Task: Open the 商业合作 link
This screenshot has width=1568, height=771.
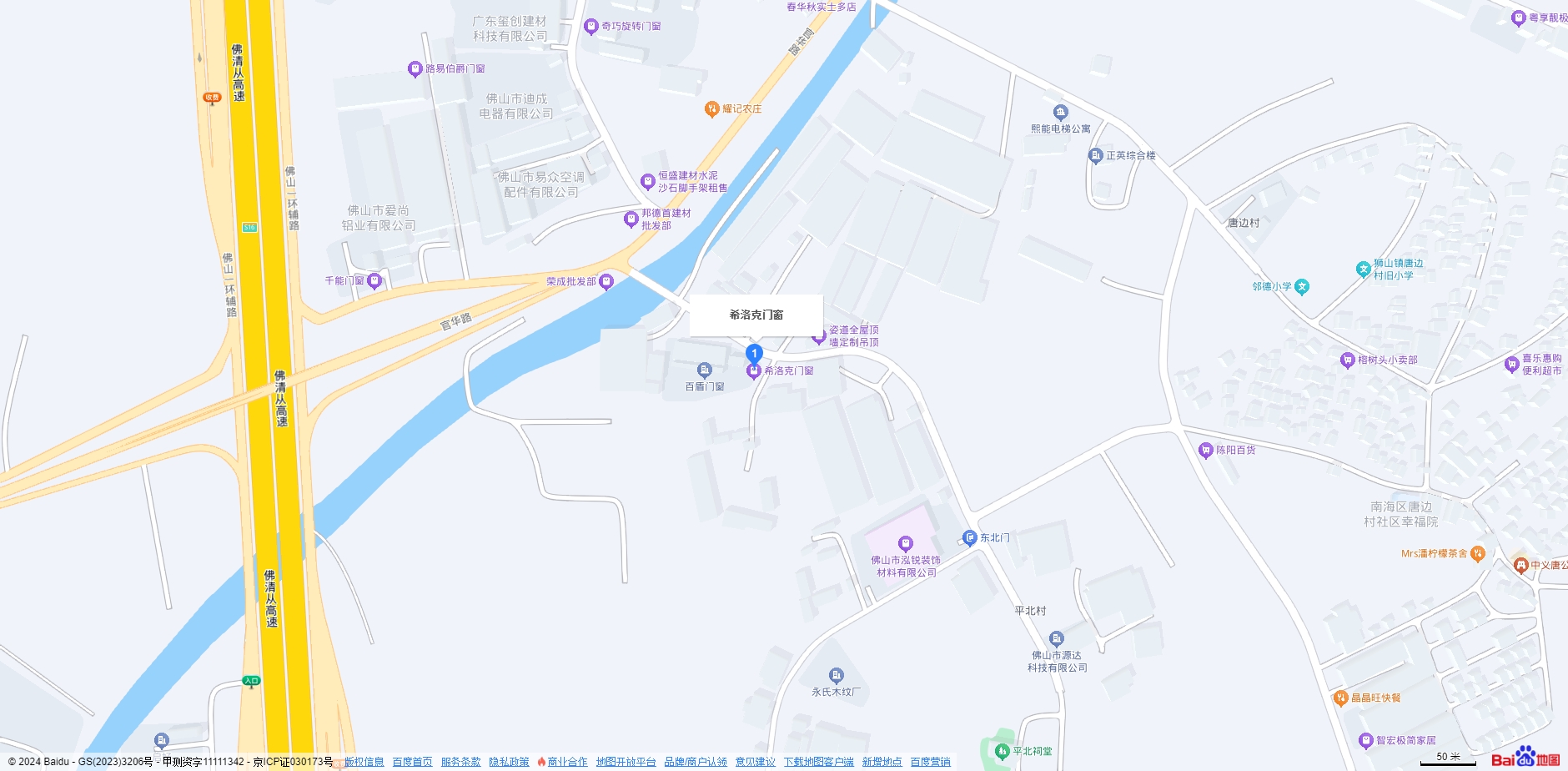Action: click(x=567, y=762)
